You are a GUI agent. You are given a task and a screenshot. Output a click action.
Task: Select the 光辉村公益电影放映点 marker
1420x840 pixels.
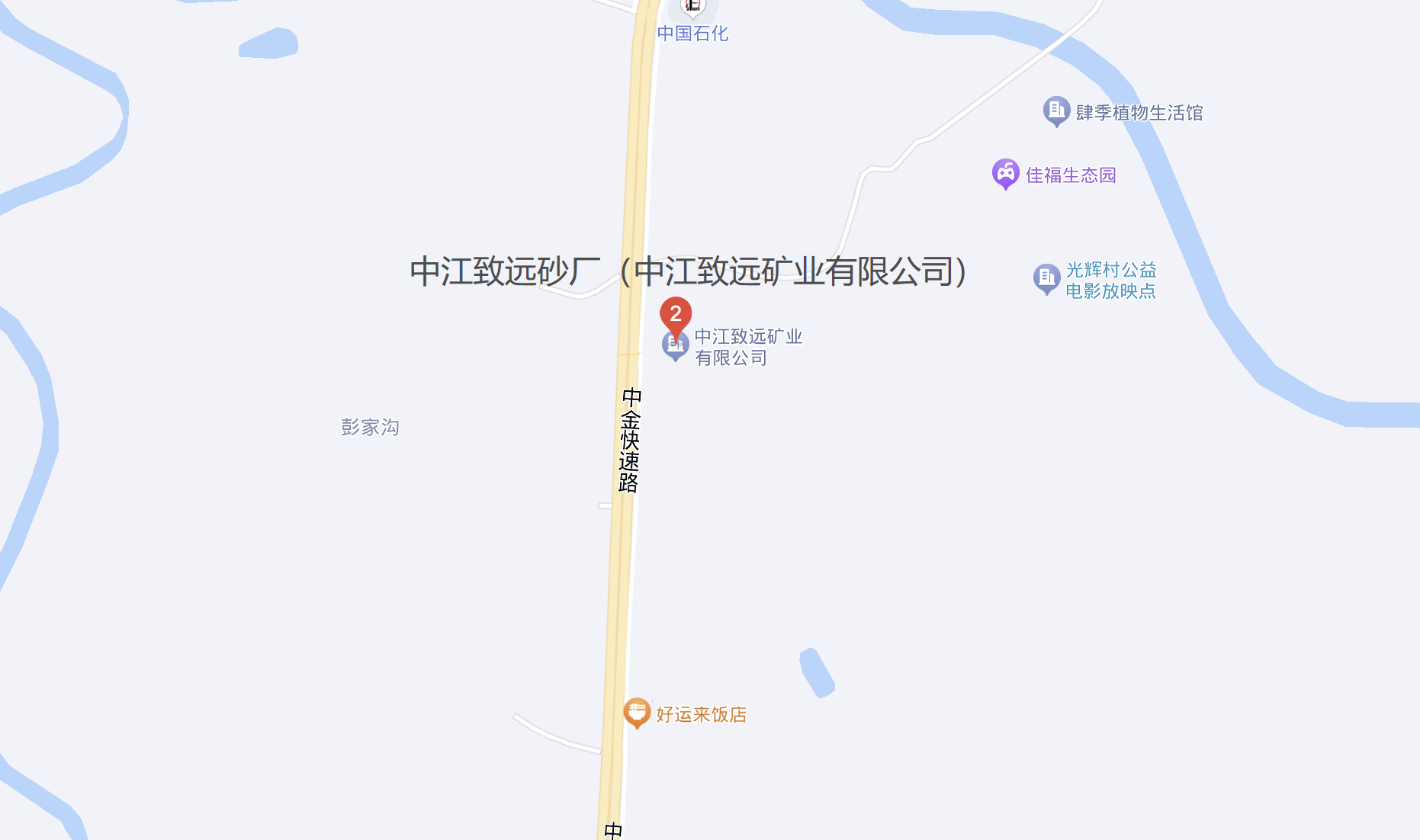point(1046,278)
